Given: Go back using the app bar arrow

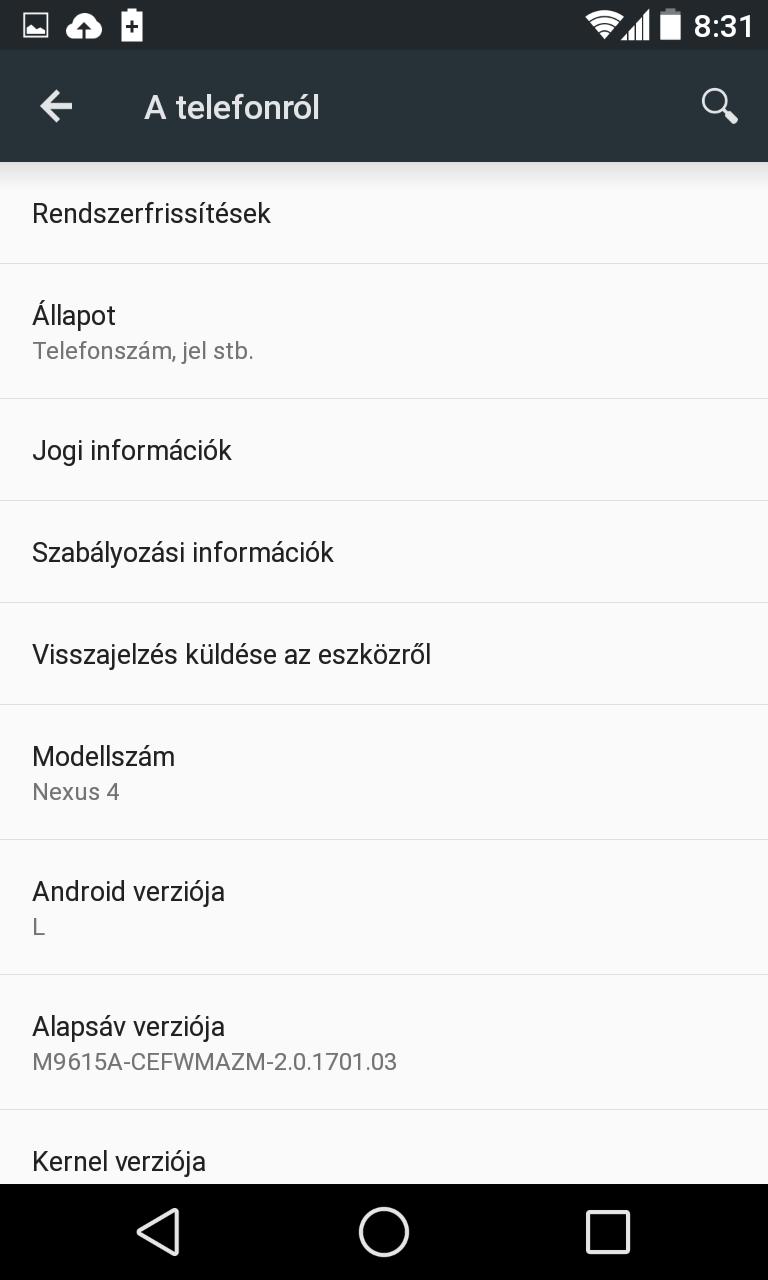Looking at the screenshot, I should coord(56,106).
